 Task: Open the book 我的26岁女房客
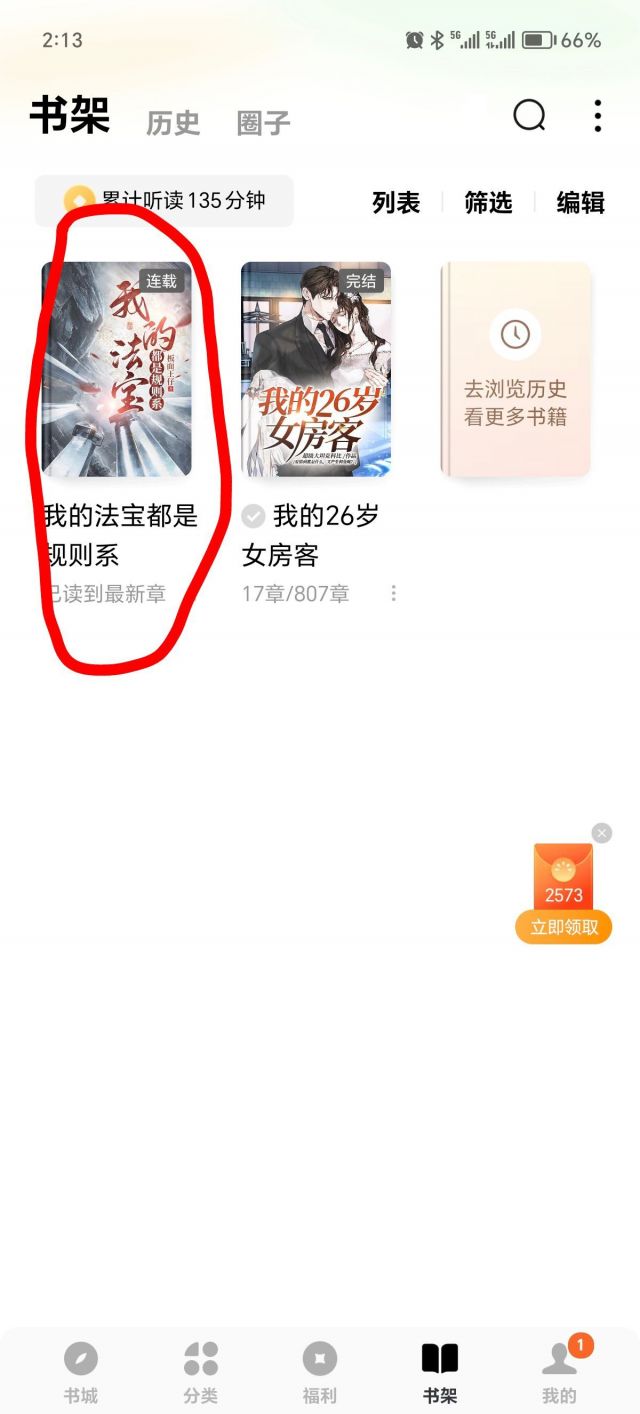point(316,370)
